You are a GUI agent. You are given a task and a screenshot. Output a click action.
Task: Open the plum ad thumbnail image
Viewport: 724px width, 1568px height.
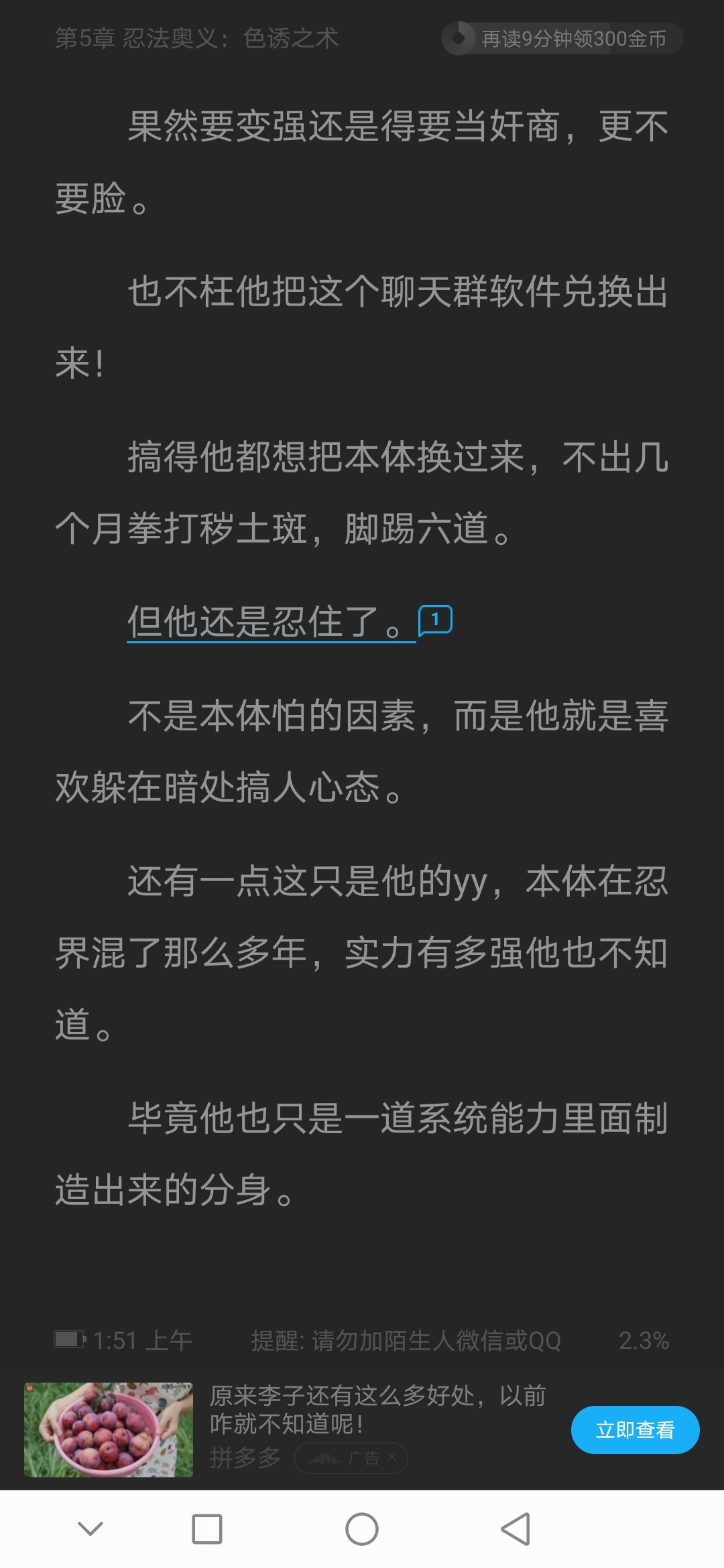click(109, 1429)
